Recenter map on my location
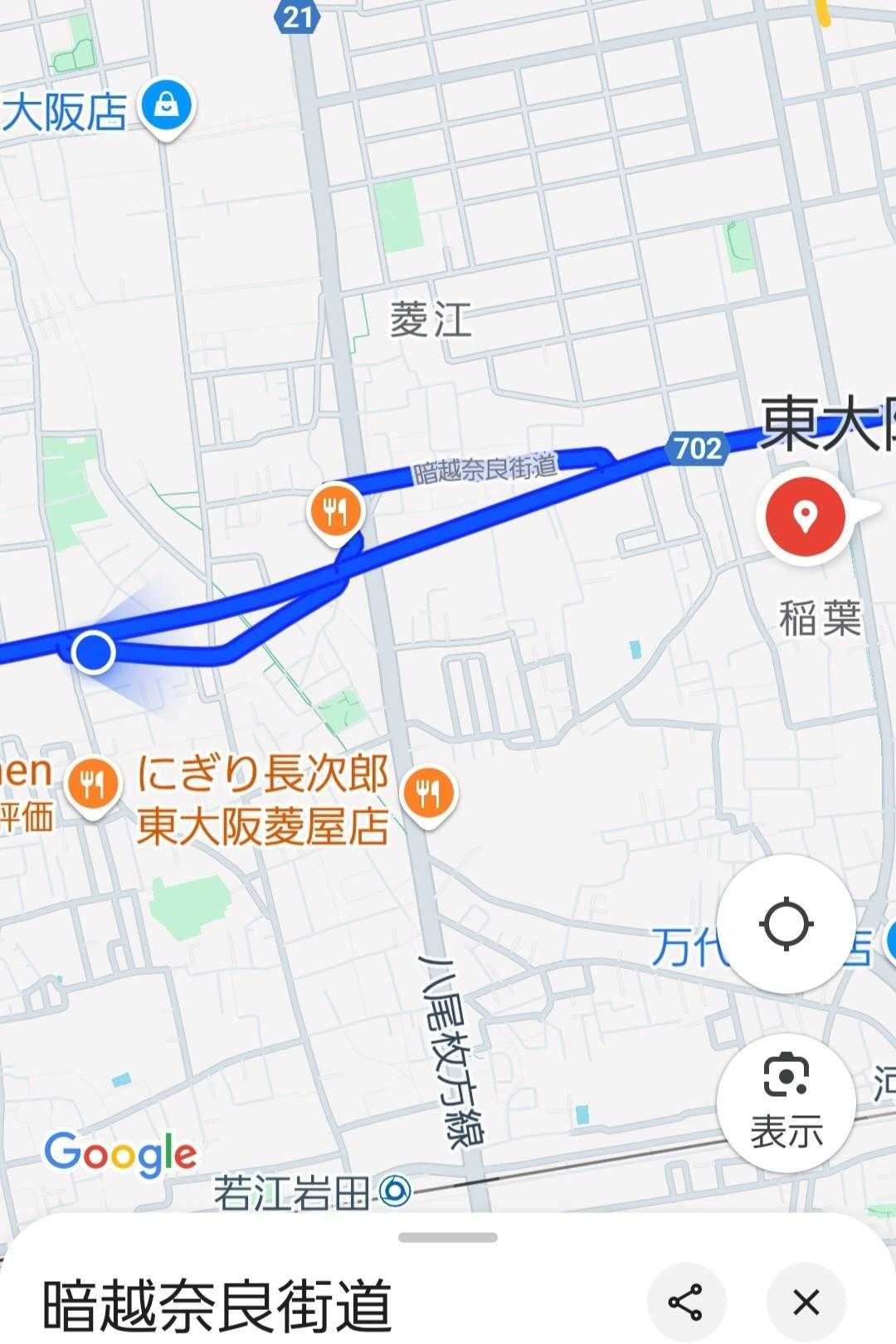Screen dimensions: 896x1344 coord(786,923)
